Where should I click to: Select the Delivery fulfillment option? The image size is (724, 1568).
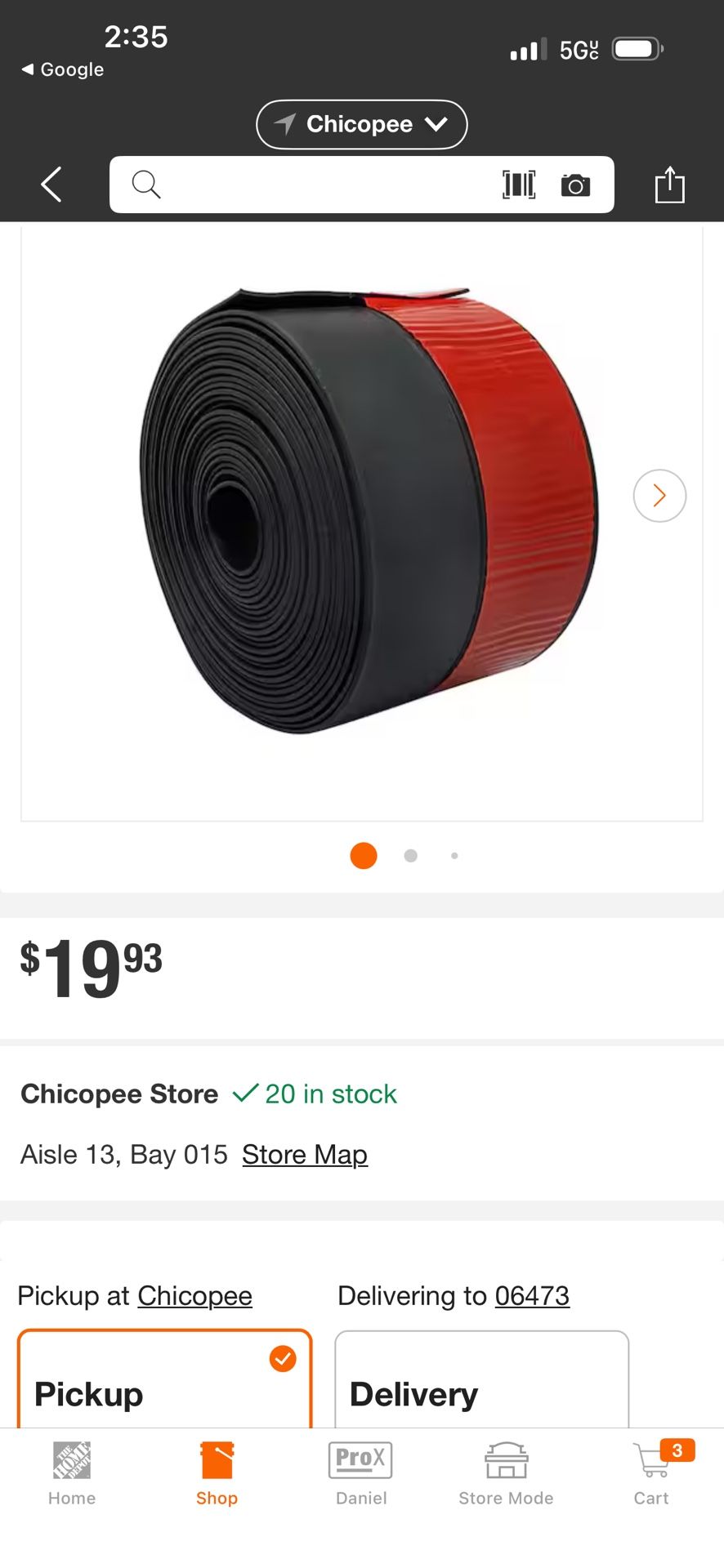481,1388
